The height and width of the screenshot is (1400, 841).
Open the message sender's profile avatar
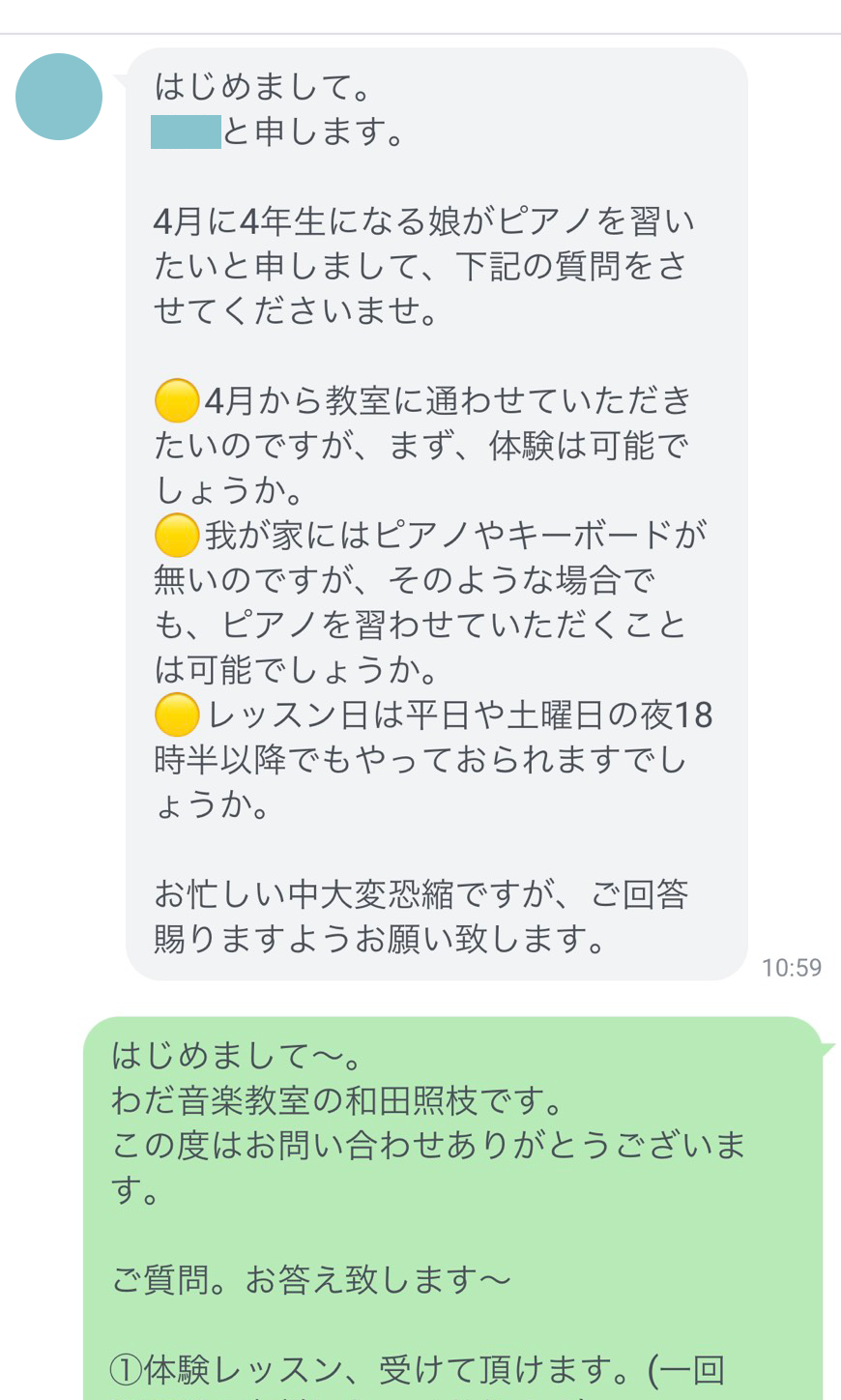point(59,97)
